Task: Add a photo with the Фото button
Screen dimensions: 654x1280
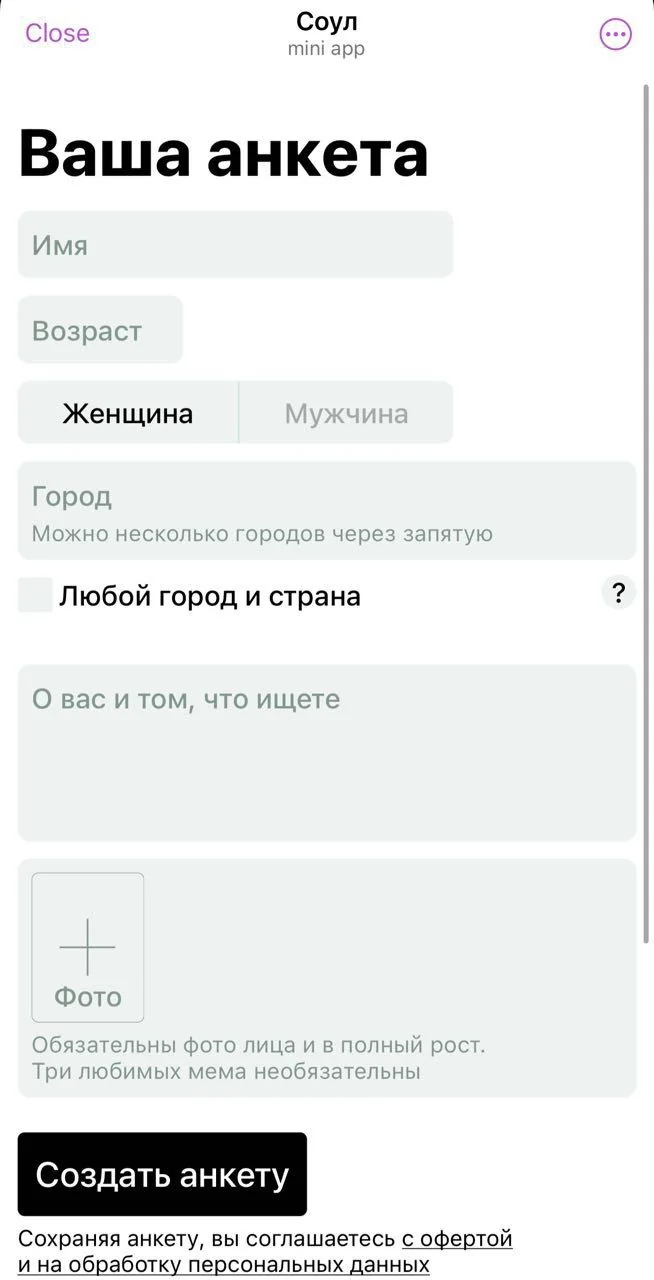Action: pyautogui.click(x=88, y=947)
